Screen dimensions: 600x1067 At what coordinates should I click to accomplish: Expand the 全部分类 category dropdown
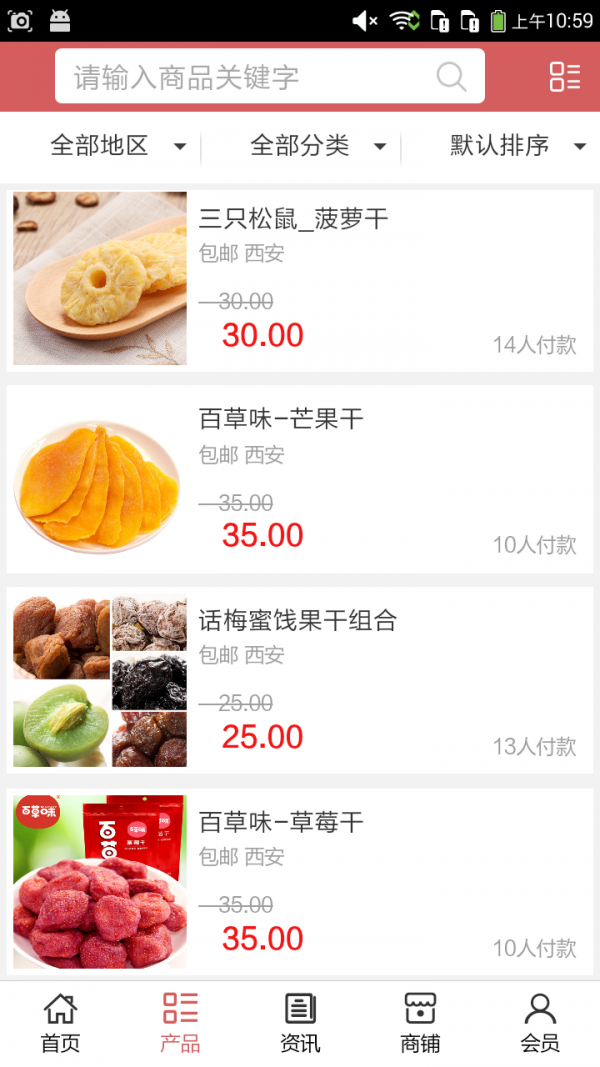pos(318,146)
